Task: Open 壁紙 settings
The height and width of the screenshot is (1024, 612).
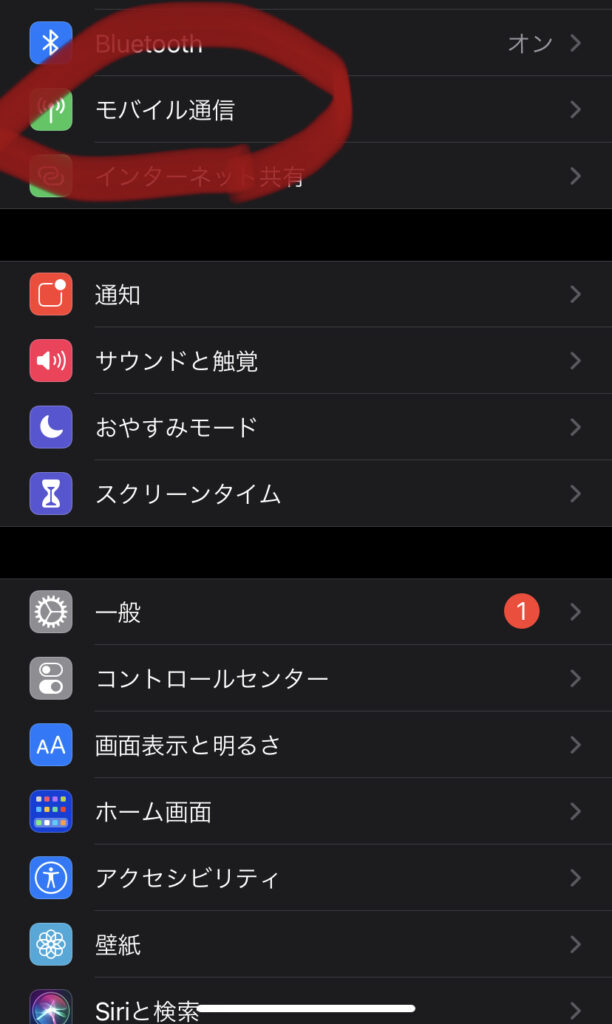Action: coord(306,944)
